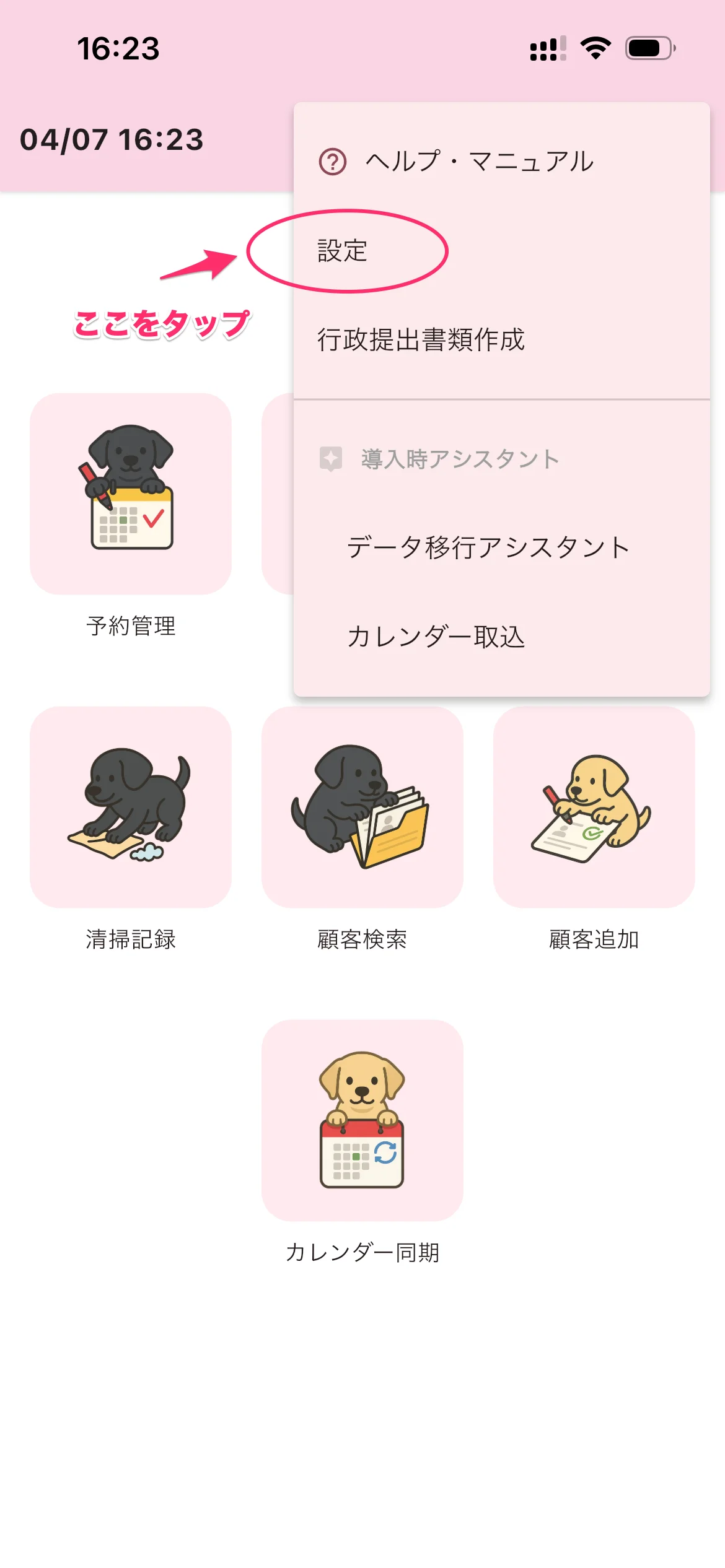The width and height of the screenshot is (725, 1568).
Task: Tap カレンダー取込 in the menu
Action: [436, 637]
